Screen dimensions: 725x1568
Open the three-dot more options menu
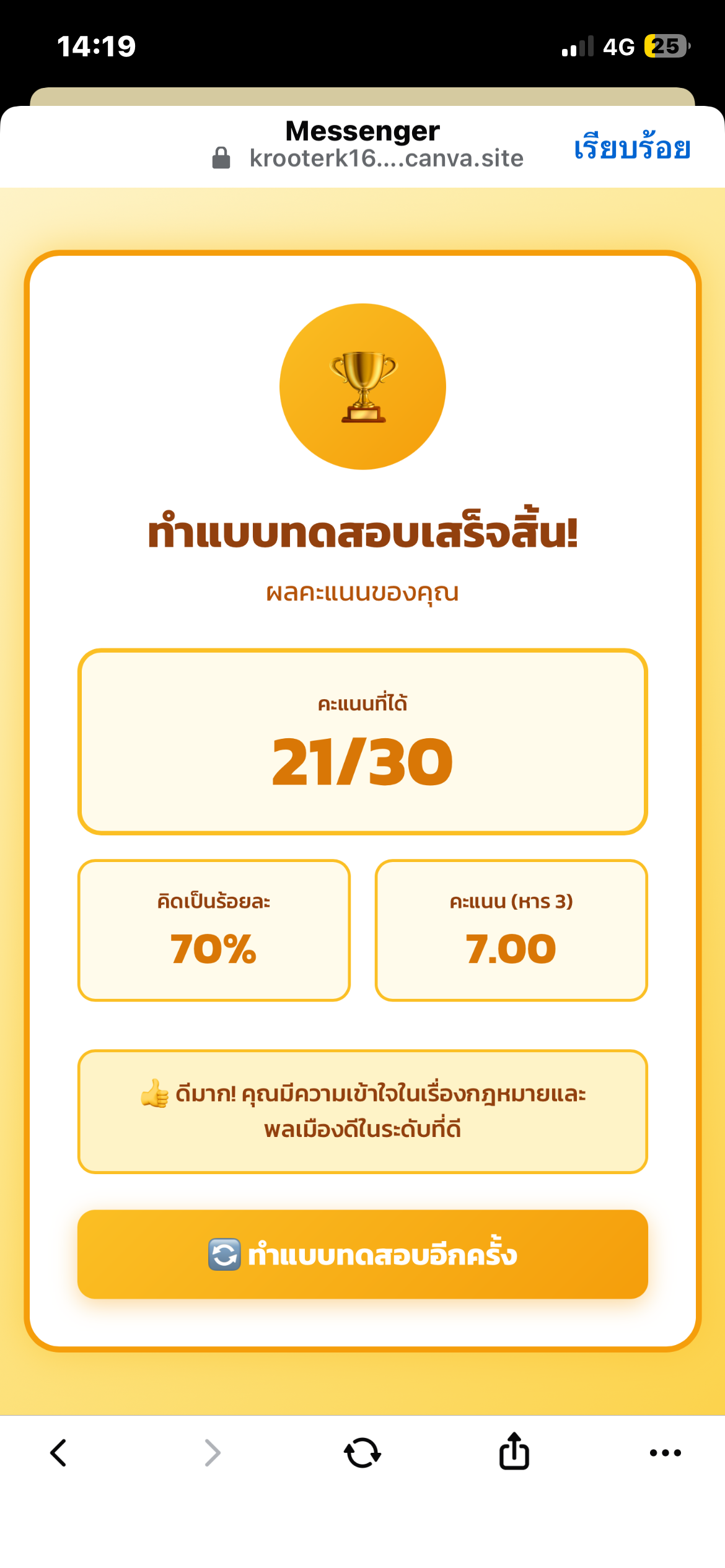click(x=665, y=1453)
